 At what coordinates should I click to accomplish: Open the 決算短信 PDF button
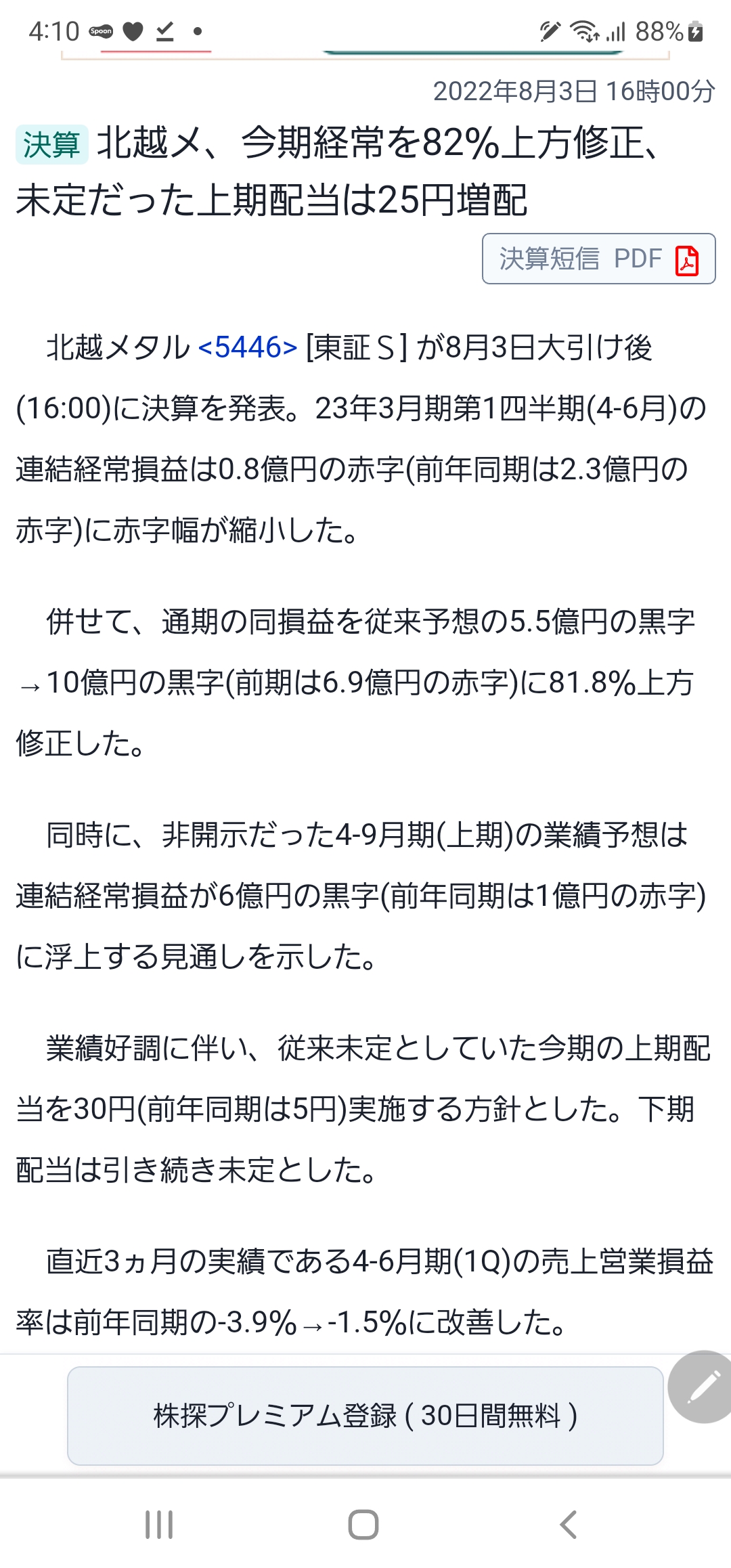(x=598, y=259)
